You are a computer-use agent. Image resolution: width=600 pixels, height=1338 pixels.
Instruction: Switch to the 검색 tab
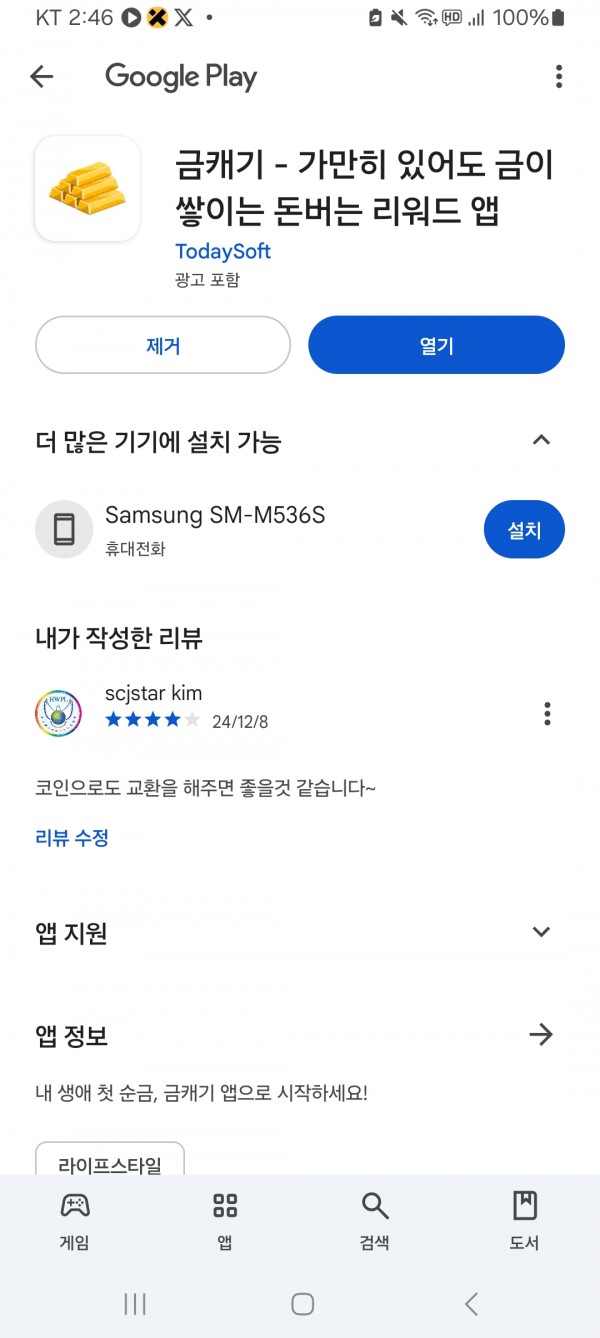tap(375, 1221)
